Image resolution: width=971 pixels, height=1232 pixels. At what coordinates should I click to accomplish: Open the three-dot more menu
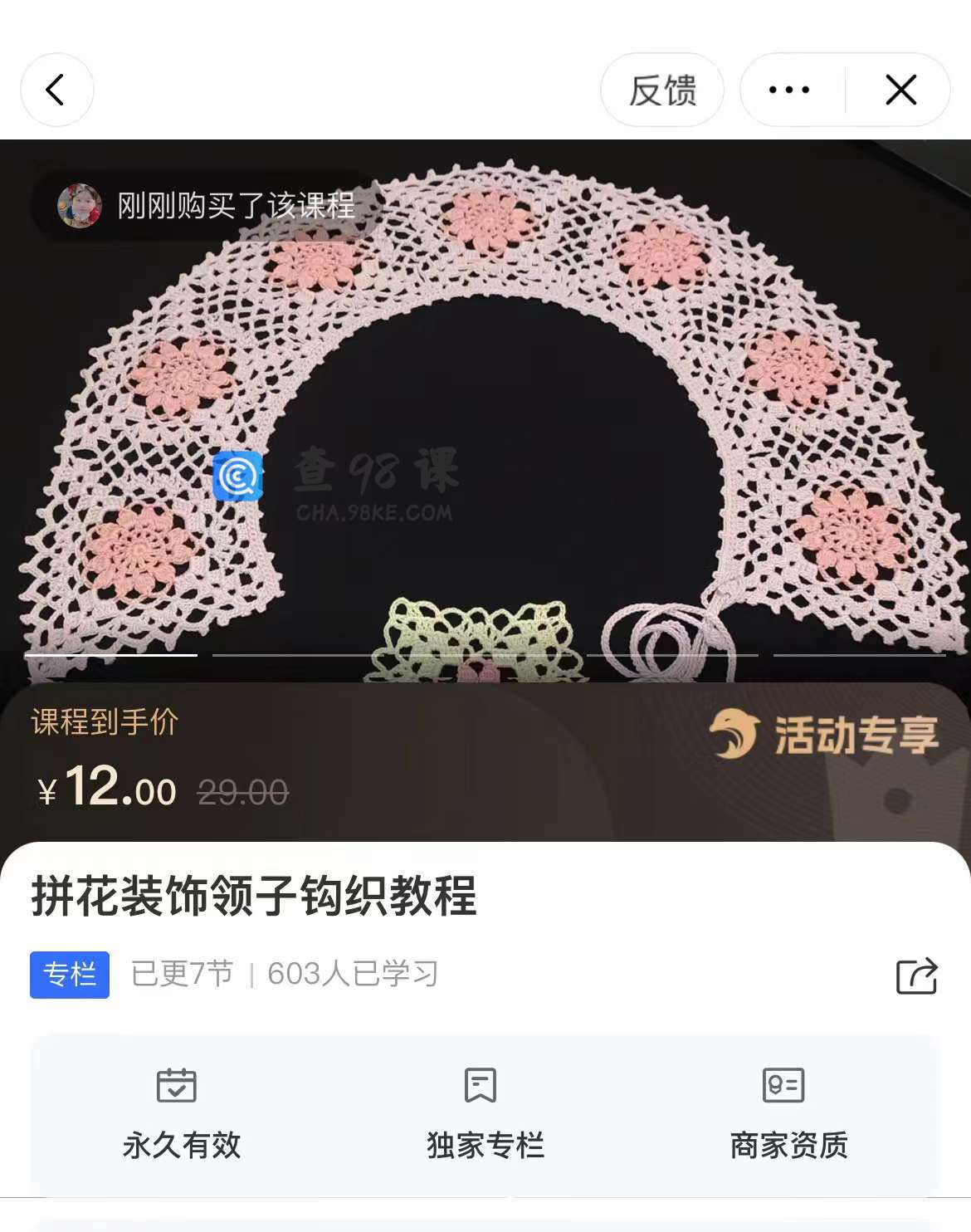pyautogui.click(x=789, y=90)
